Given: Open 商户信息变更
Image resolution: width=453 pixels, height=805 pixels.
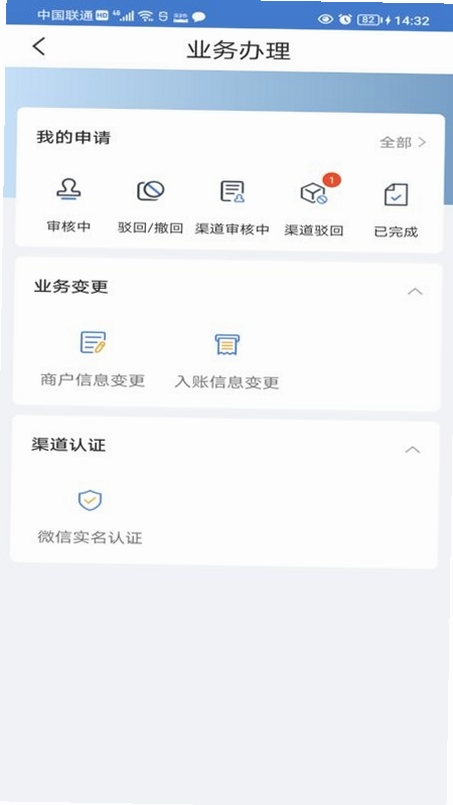Looking at the screenshot, I should point(93,359).
